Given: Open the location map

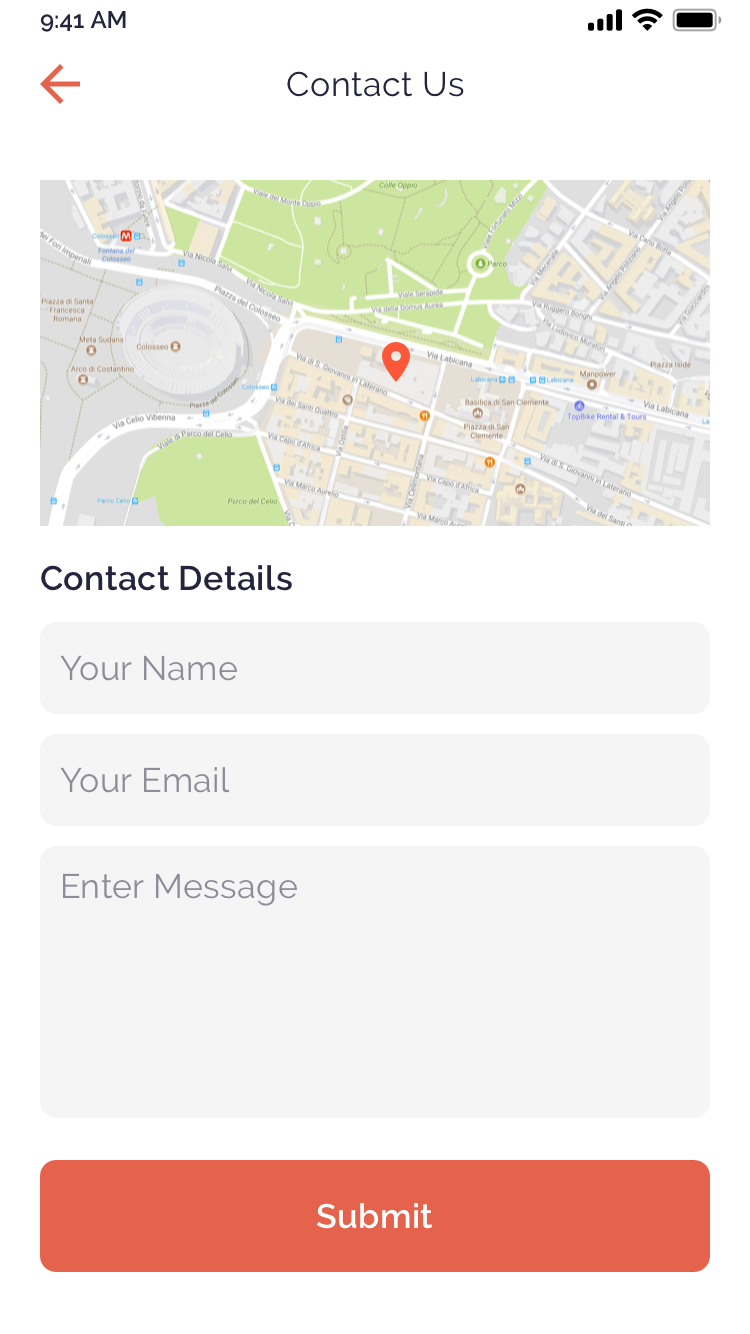Looking at the screenshot, I should click(375, 352).
